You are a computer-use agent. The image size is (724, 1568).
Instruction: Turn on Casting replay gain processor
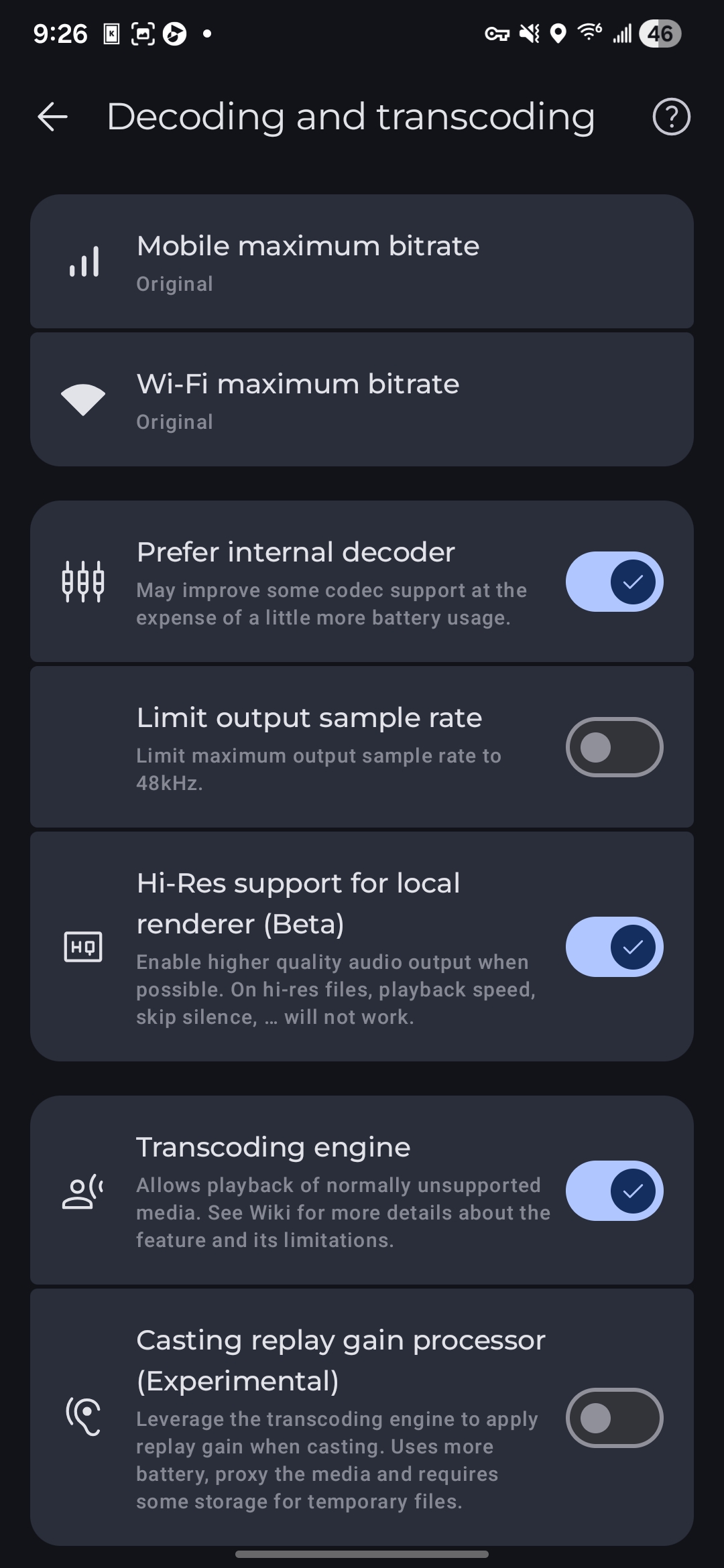(614, 1418)
